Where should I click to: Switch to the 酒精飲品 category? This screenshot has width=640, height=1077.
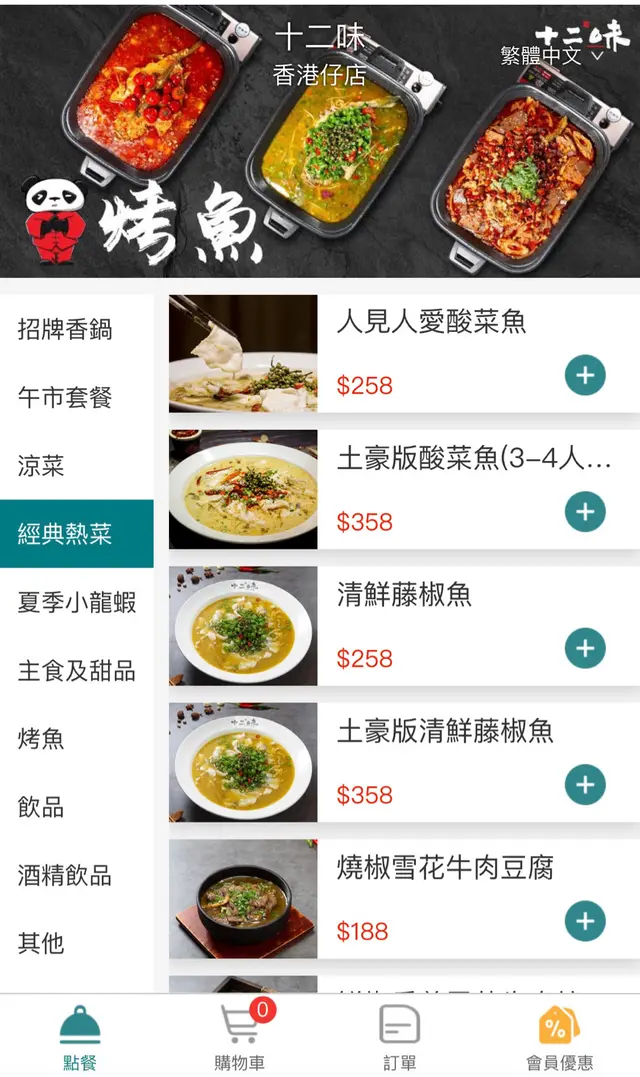pyautogui.click(x=66, y=876)
